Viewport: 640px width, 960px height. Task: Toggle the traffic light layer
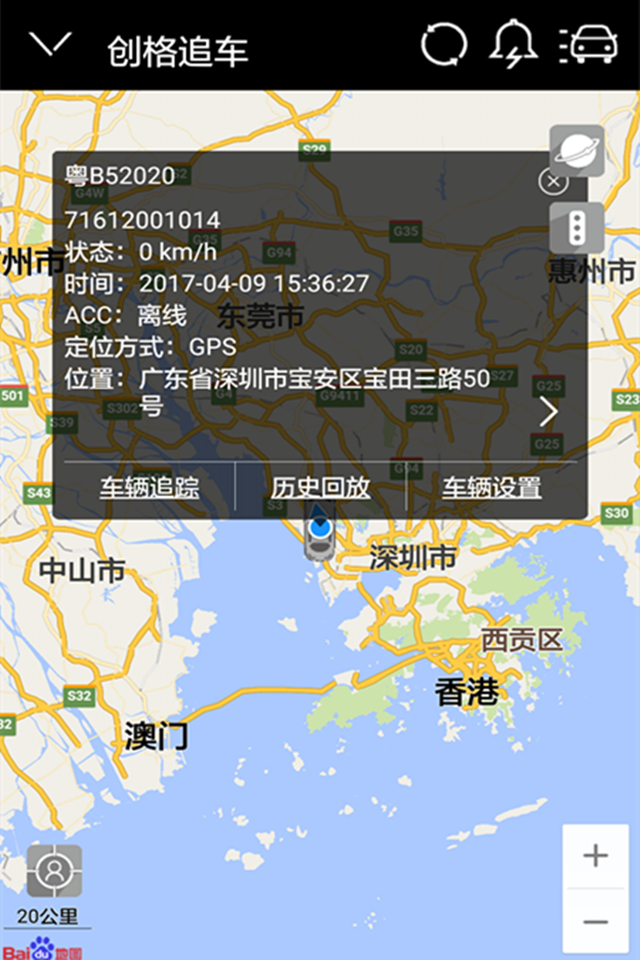pos(577,228)
